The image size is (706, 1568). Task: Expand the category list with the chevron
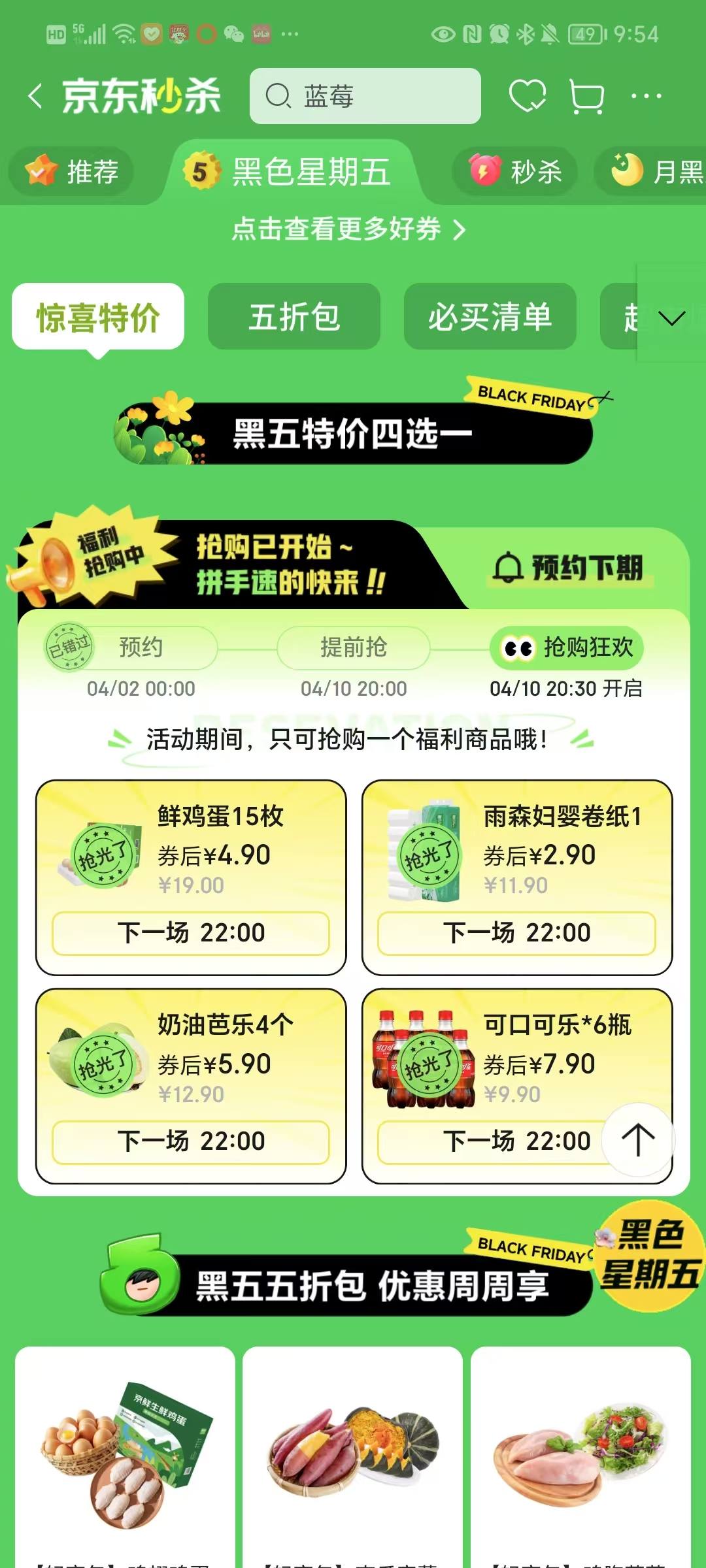(672, 318)
